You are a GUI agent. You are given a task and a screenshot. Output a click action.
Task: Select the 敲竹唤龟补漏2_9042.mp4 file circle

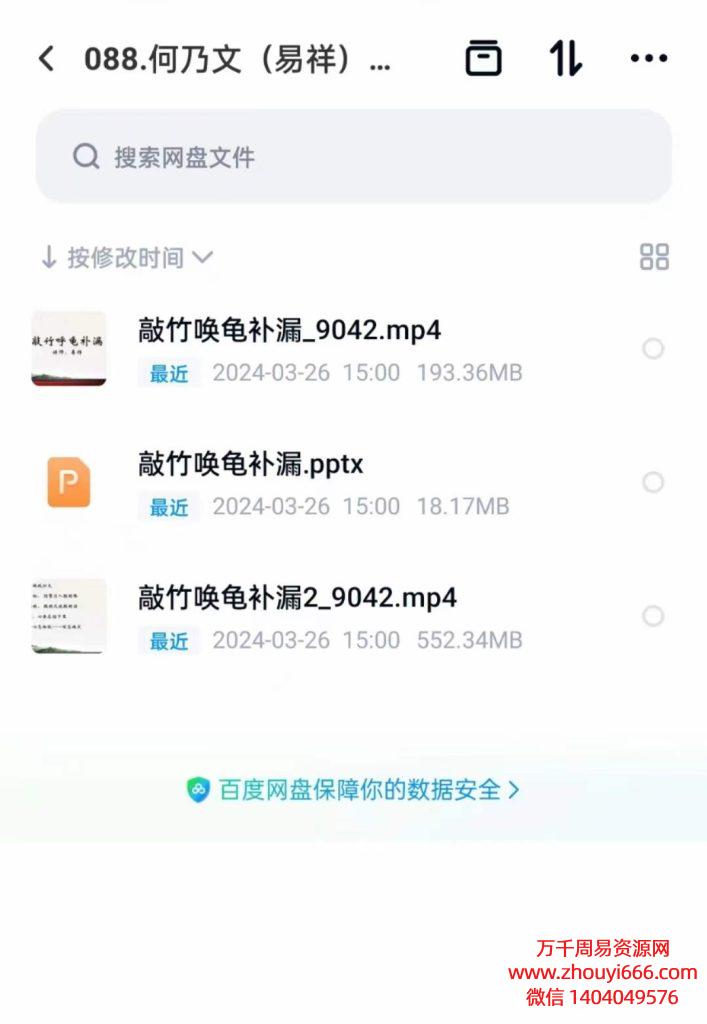653,616
